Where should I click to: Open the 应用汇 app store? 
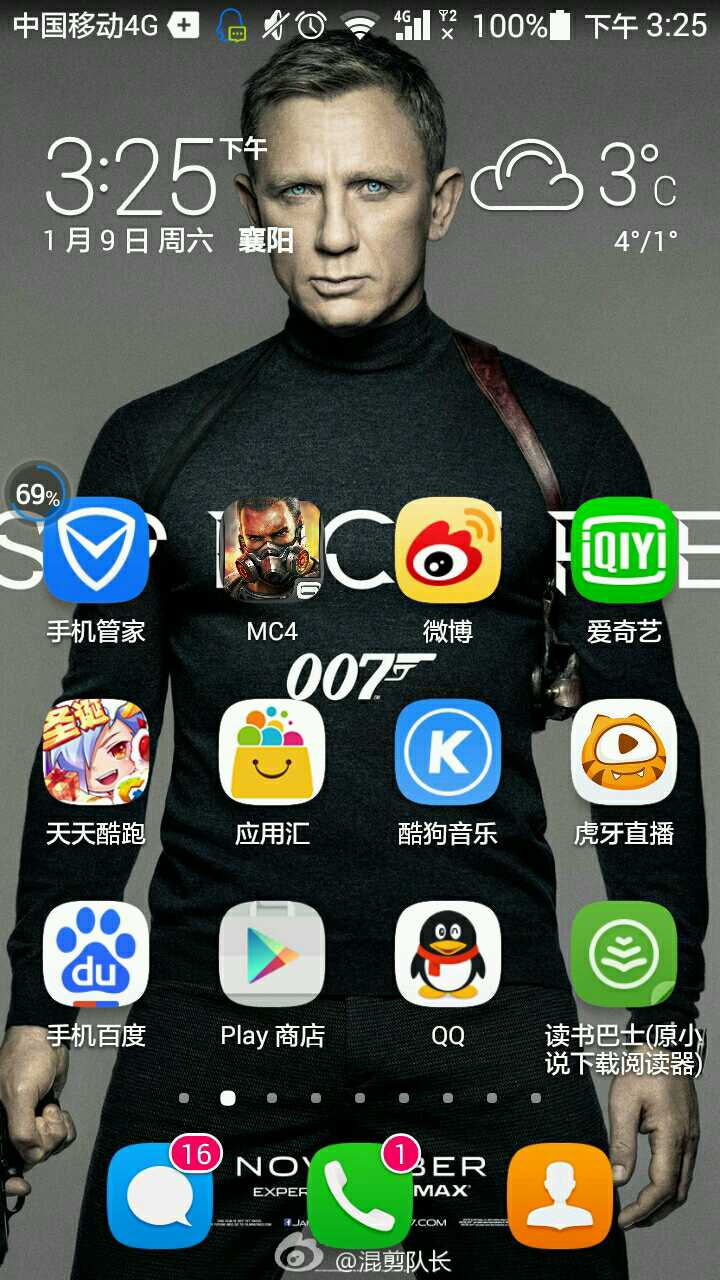[x=272, y=752]
